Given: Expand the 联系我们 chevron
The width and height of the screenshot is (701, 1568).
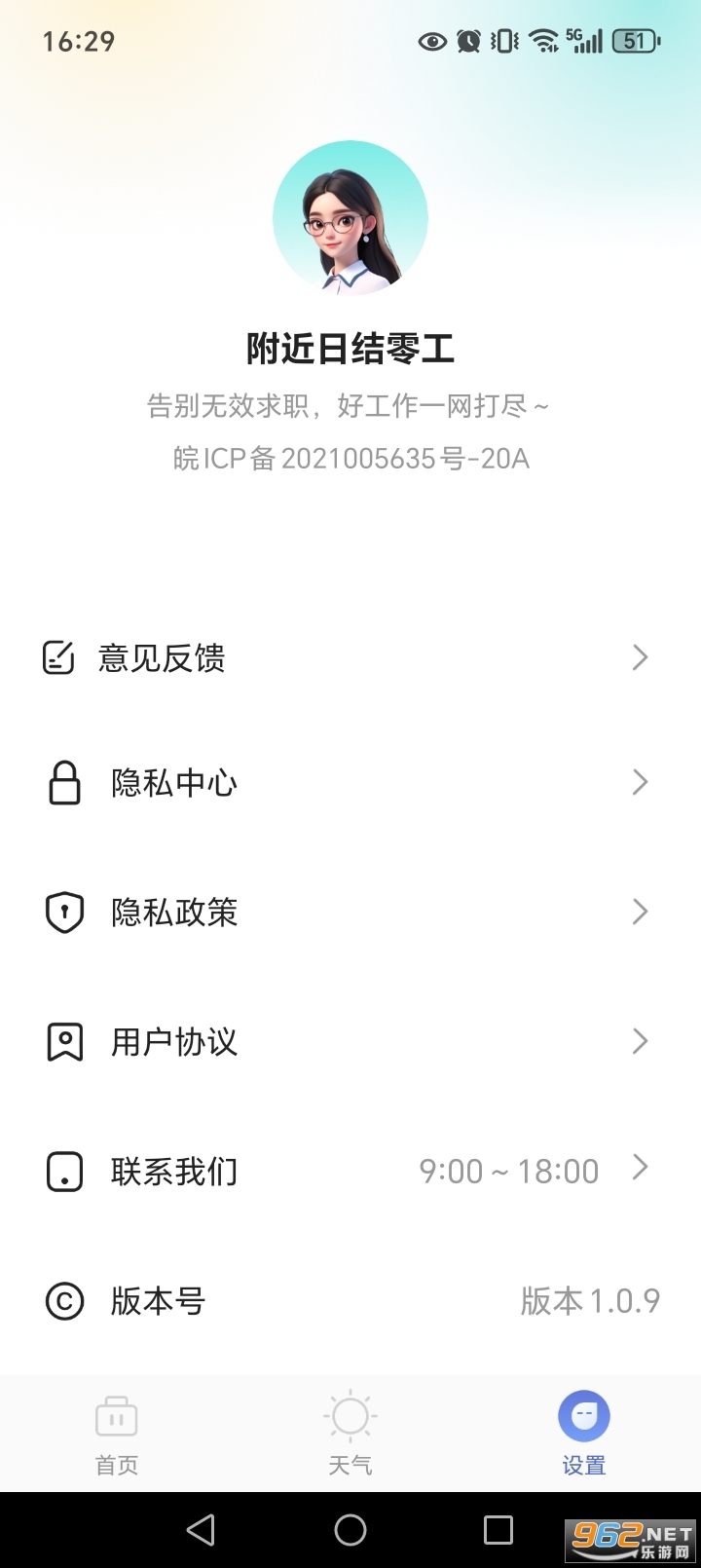Looking at the screenshot, I should (640, 1169).
